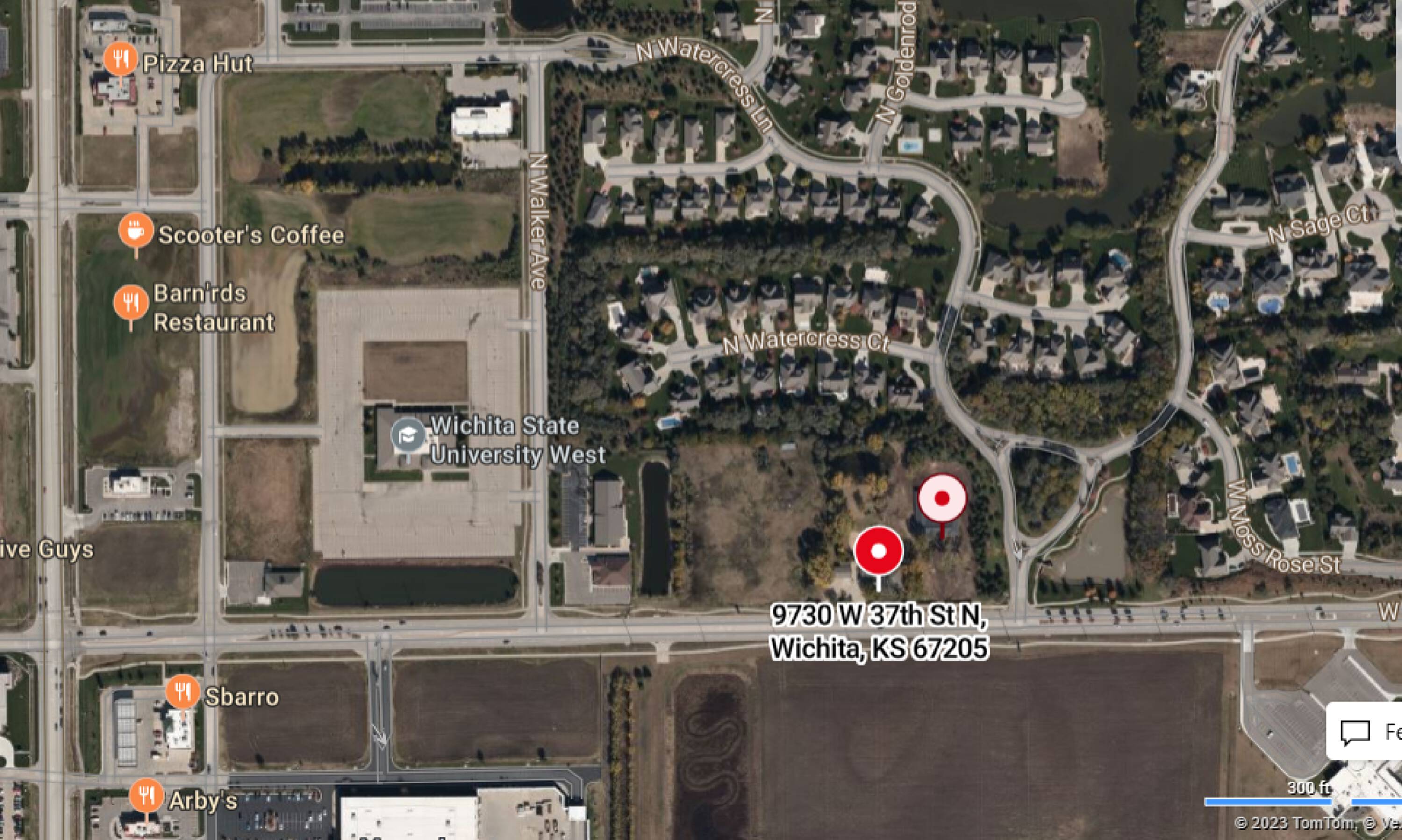Image resolution: width=1402 pixels, height=840 pixels.
Task: Open the Scooter's Coffee map marker
Action: click(136, 232)
